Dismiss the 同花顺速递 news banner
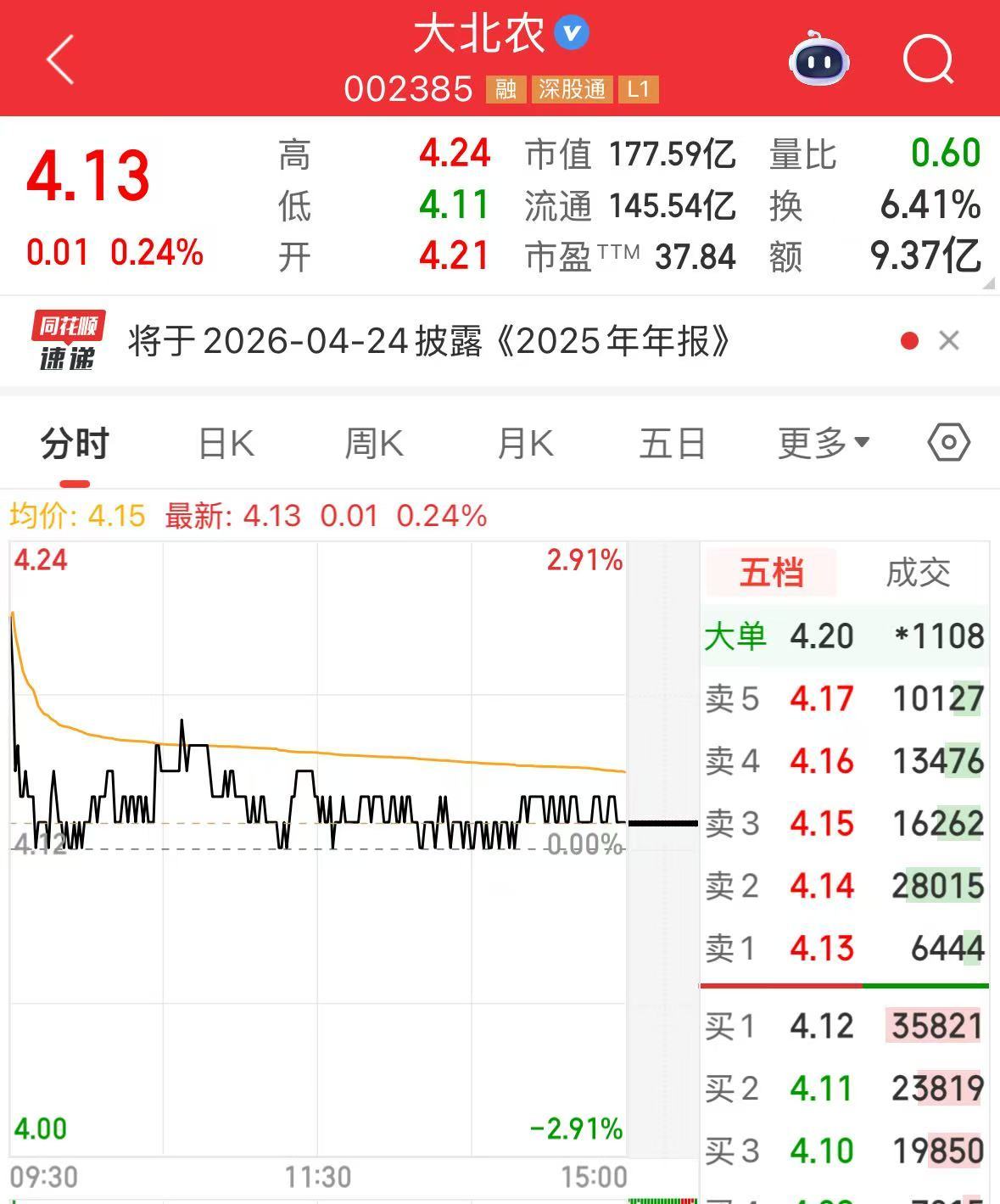 tap(949, 341)
